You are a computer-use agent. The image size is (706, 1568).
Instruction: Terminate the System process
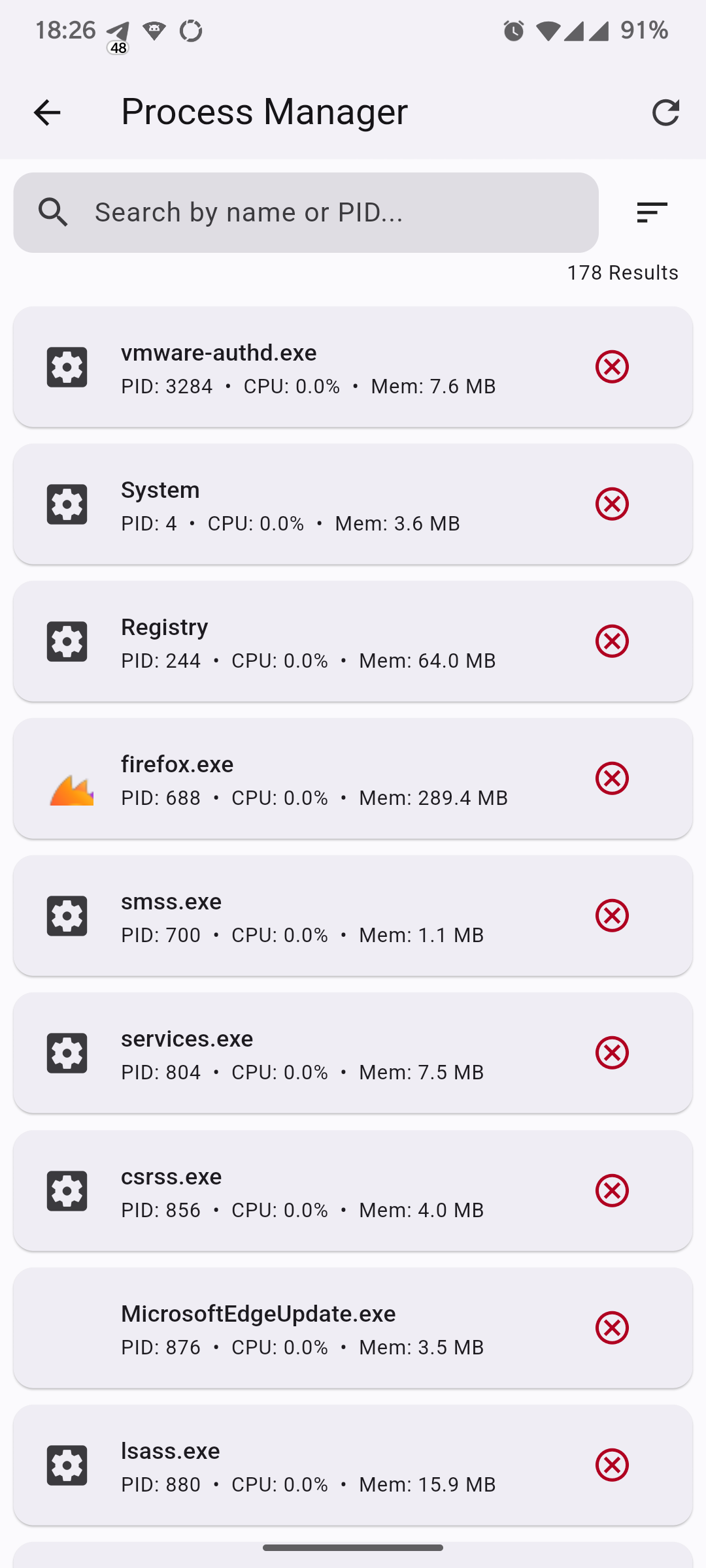click(x=612, y=504)
